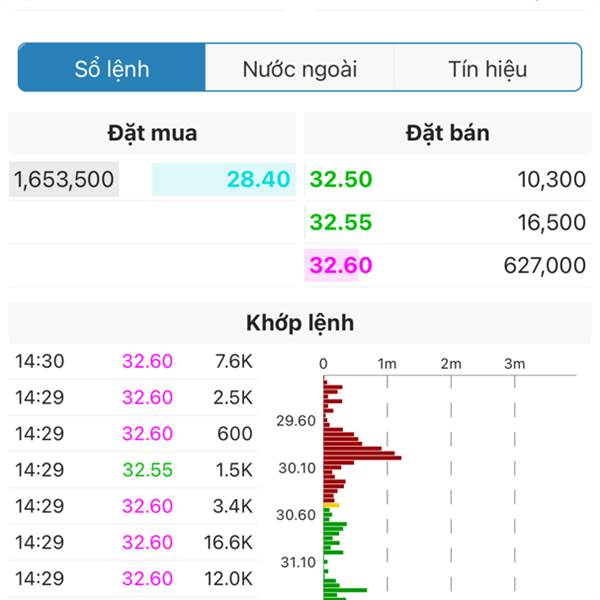This screenshot has height=600, width=600.
Task: Open the Nước ngoài tab
Action: pyautogui.click(x=299, y=69)
